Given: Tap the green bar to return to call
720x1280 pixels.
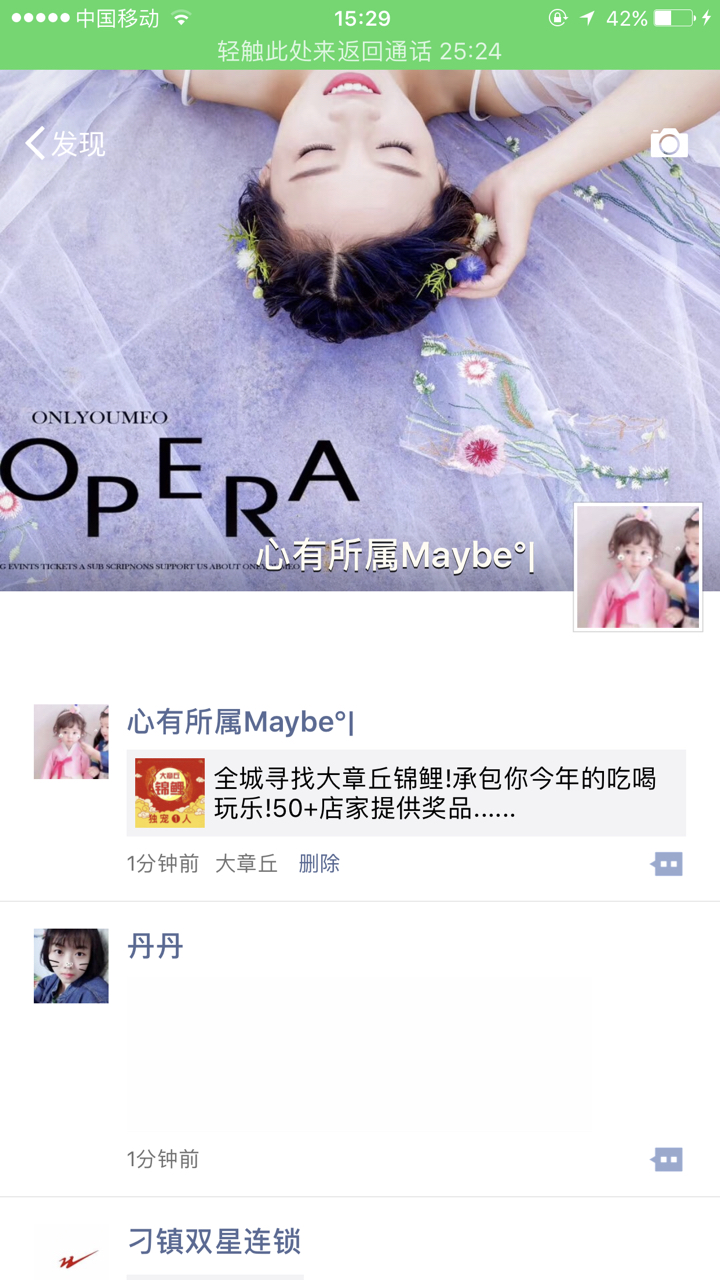Looking at the screenshot, I should tap(360, 52).
